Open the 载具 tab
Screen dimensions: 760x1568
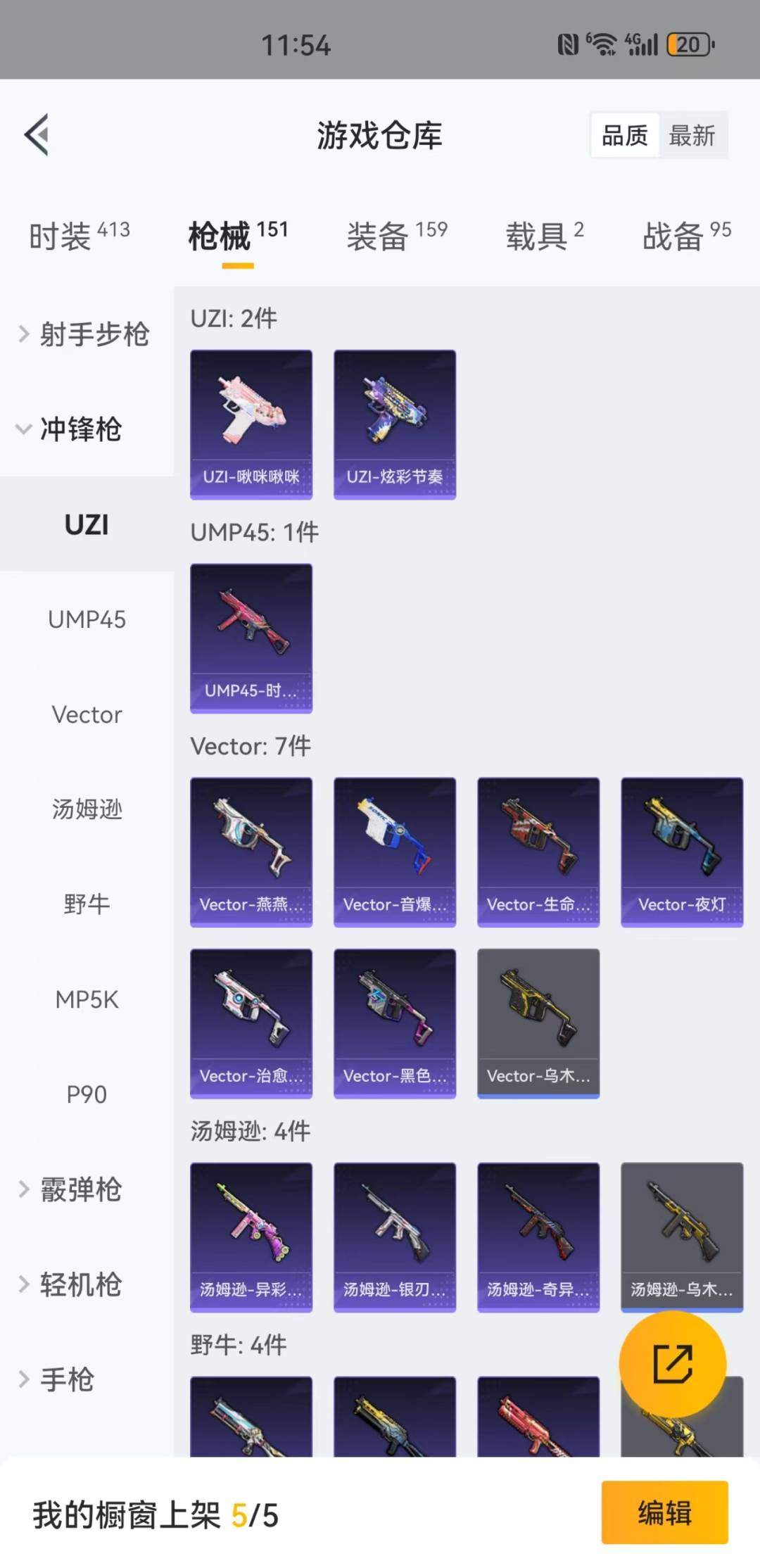point(544,236)
